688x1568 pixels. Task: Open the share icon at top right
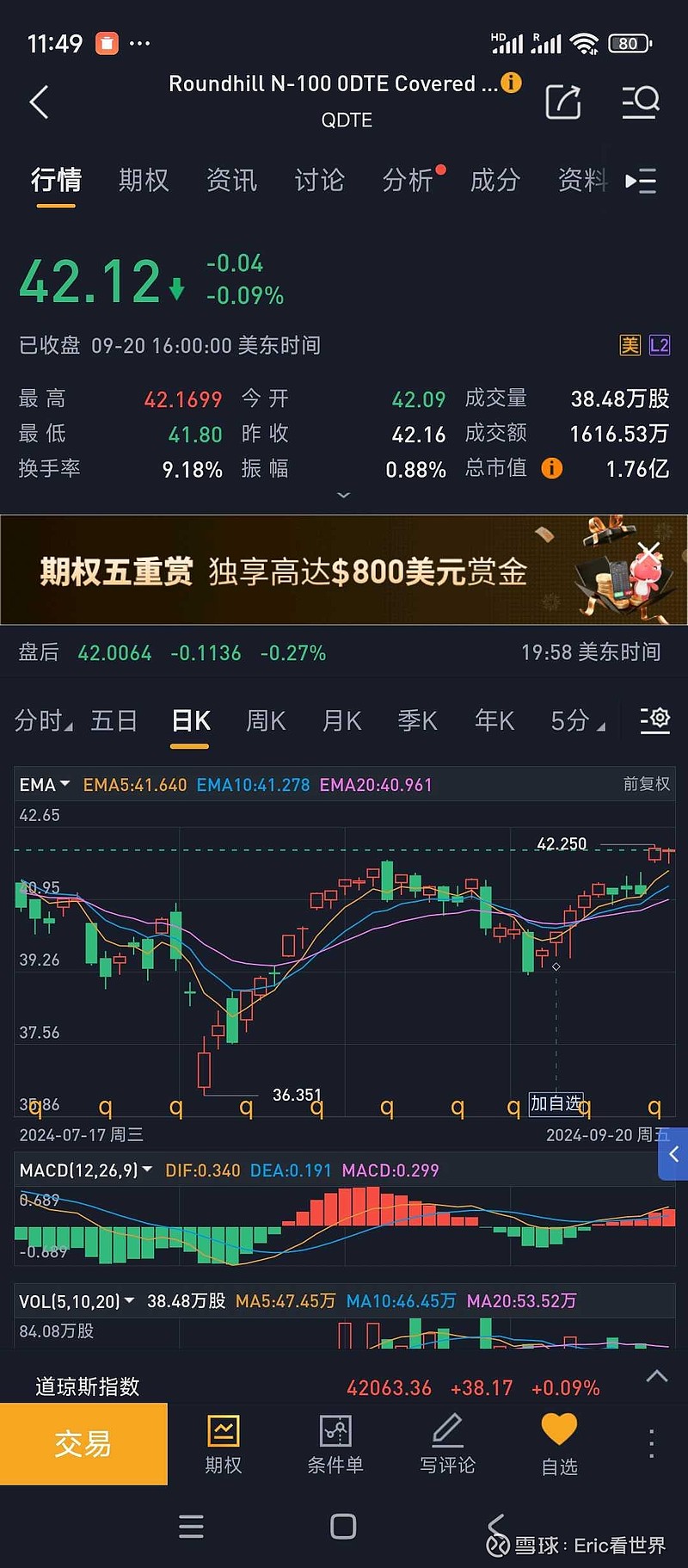click(x=562, y=102)
